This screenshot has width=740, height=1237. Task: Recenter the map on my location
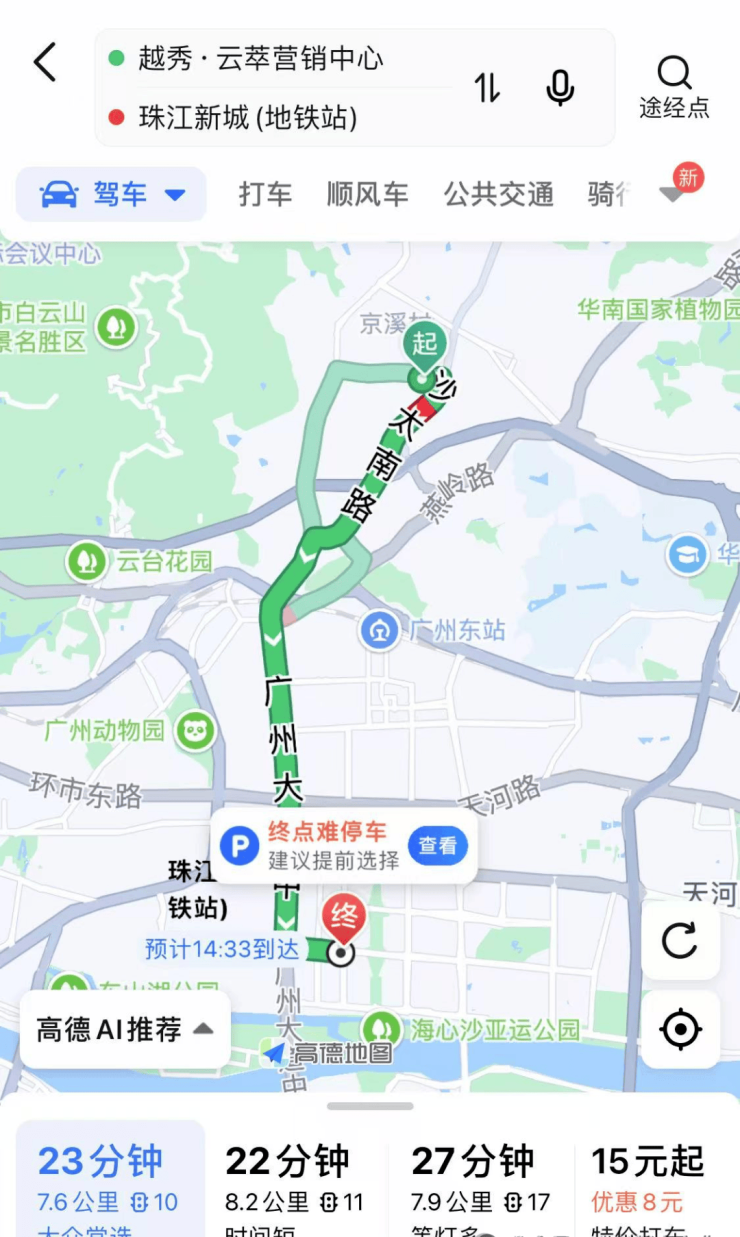click(680, 1029)
